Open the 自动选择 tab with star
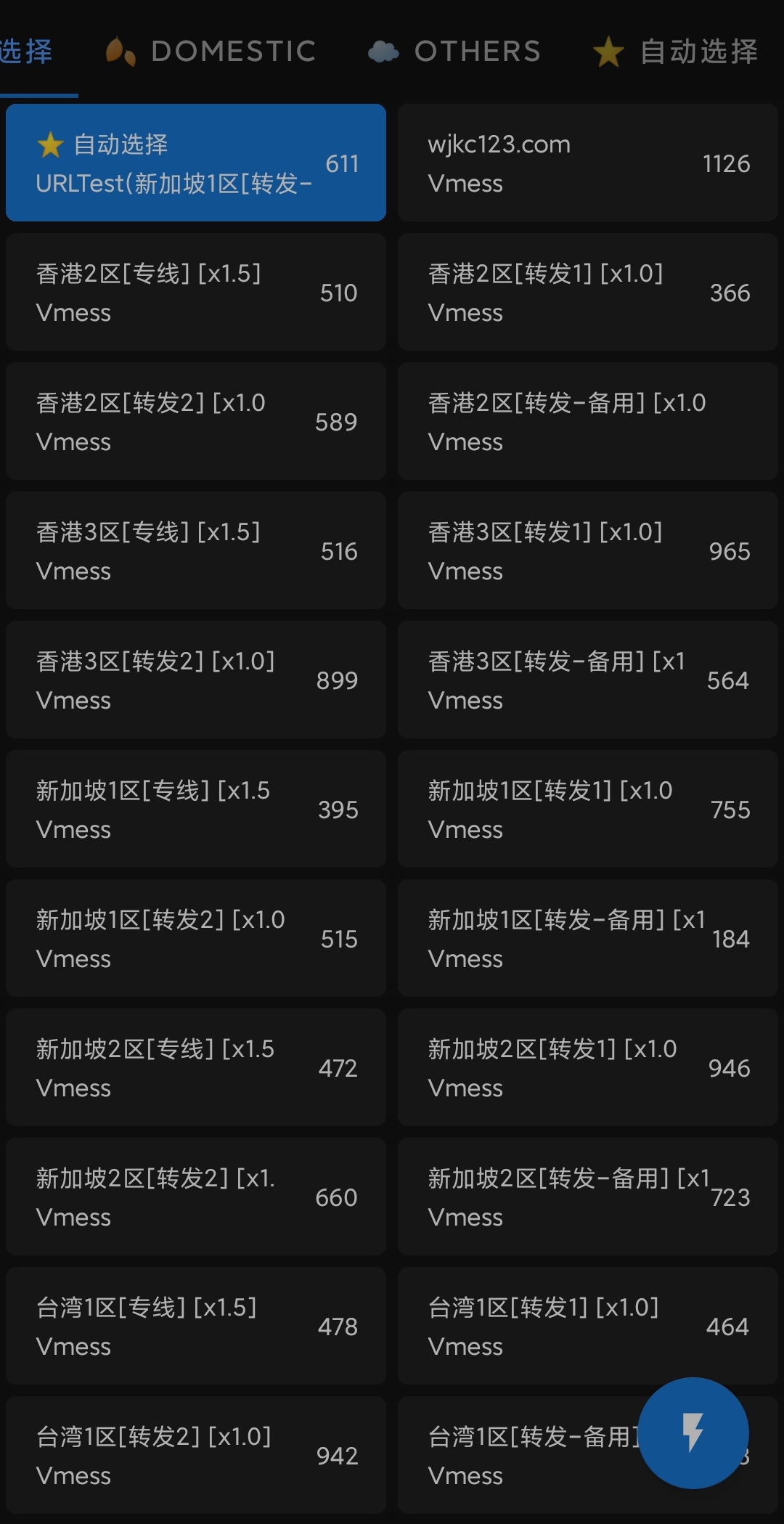The image size is (784, 1524). [675, 52]
